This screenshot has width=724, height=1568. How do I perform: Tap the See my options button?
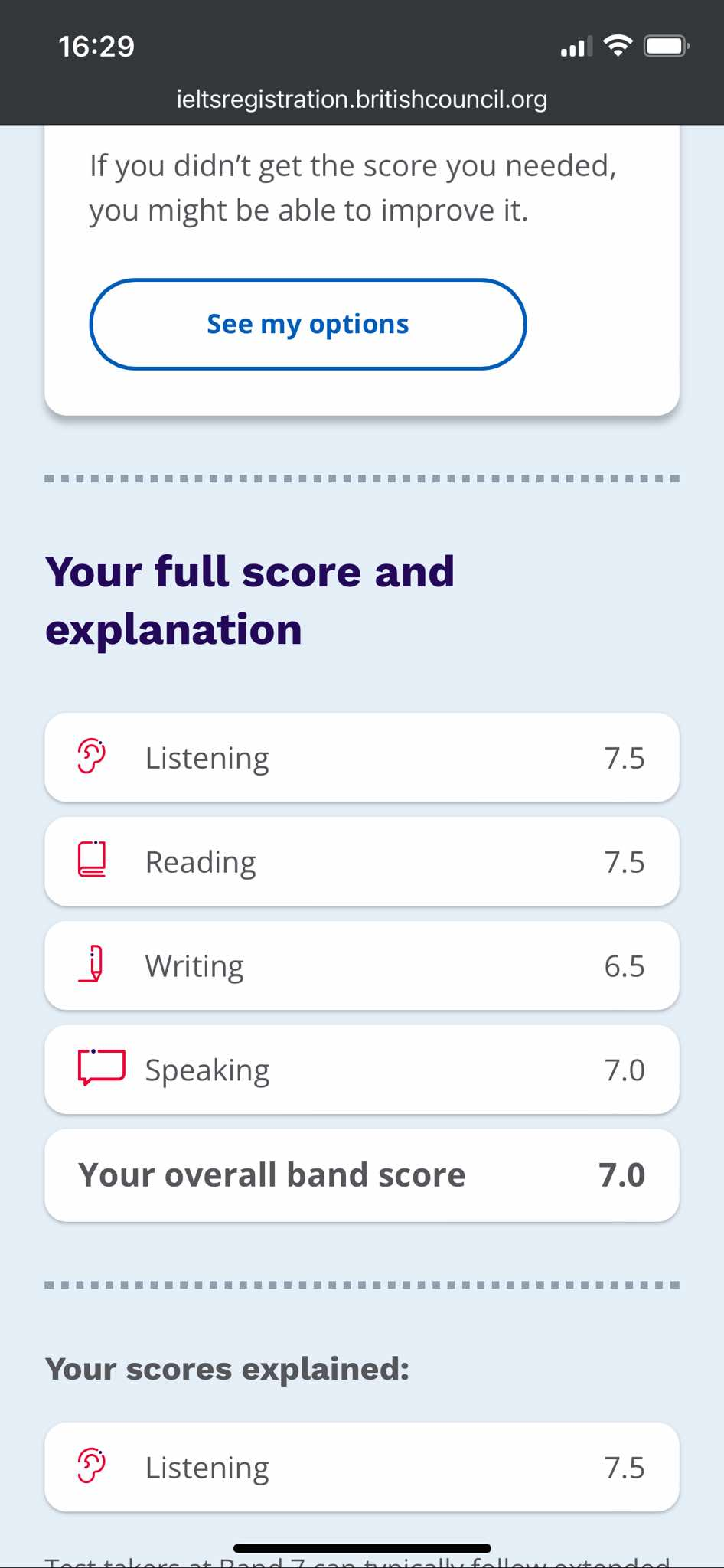pyautogui.click(x=308, y=324)
